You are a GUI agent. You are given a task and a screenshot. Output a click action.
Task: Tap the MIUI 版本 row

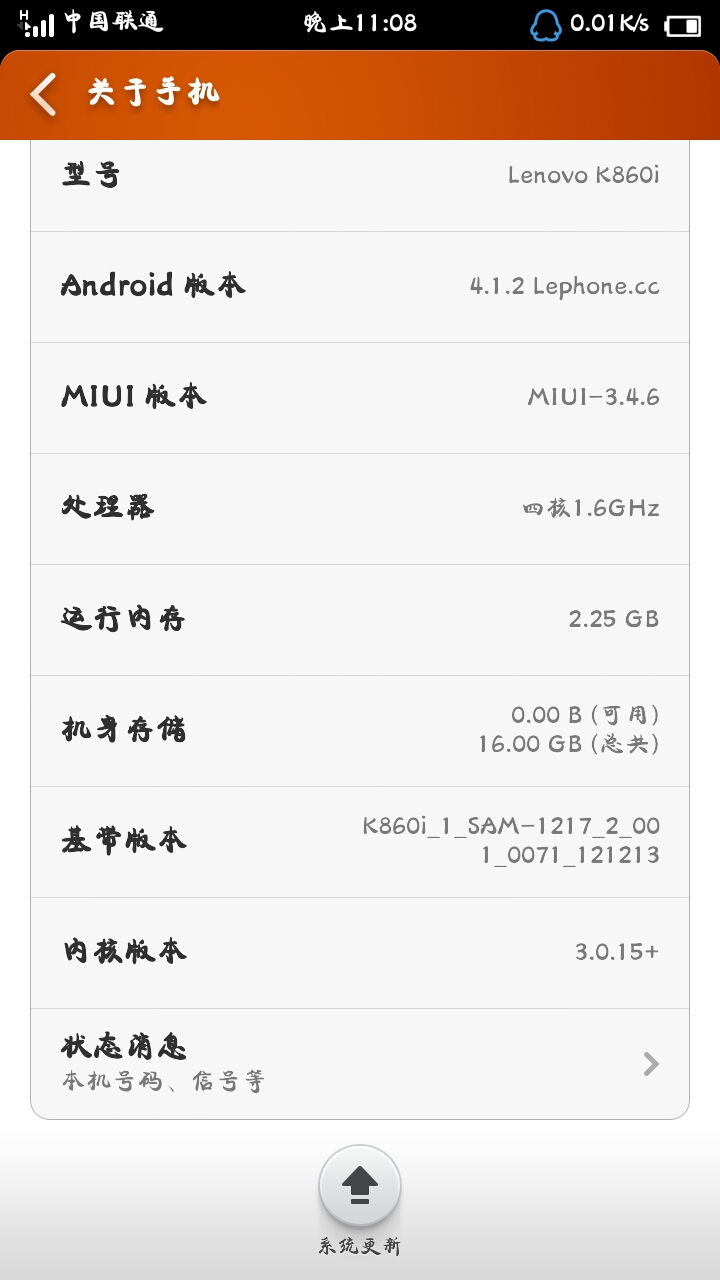click(360, 398)
